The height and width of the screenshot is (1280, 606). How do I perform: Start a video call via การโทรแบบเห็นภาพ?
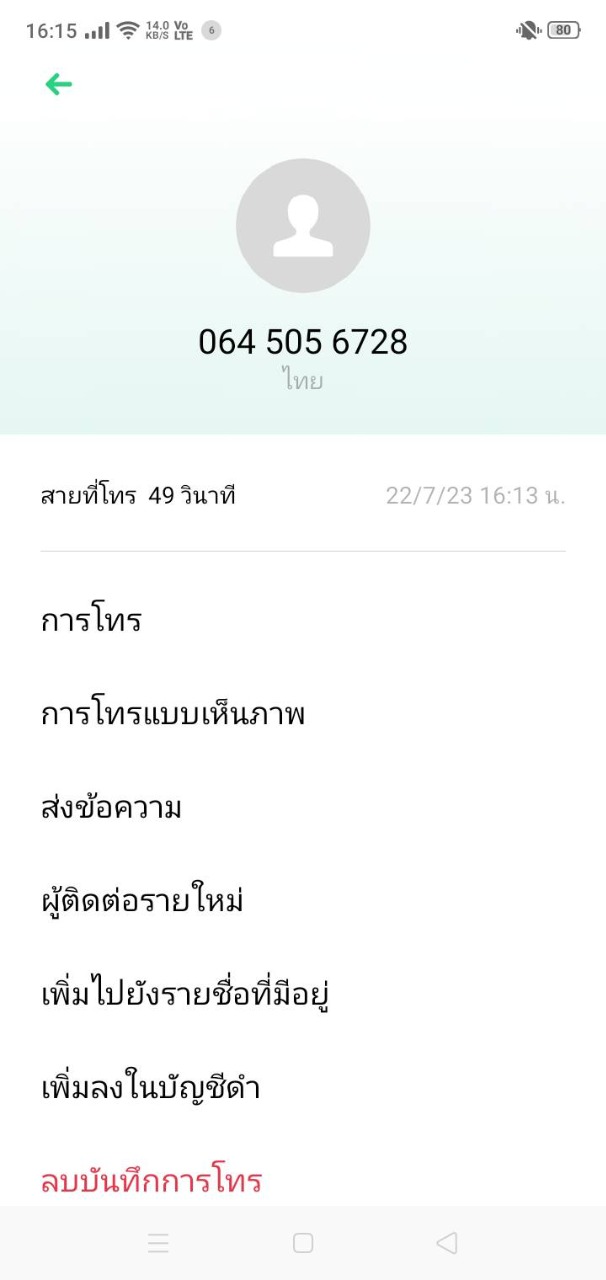coord(172,714)
